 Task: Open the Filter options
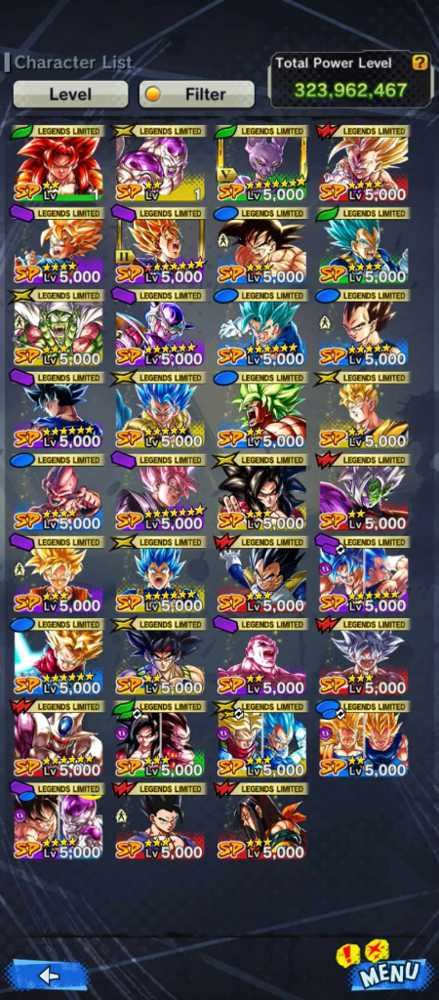[197, 94]
